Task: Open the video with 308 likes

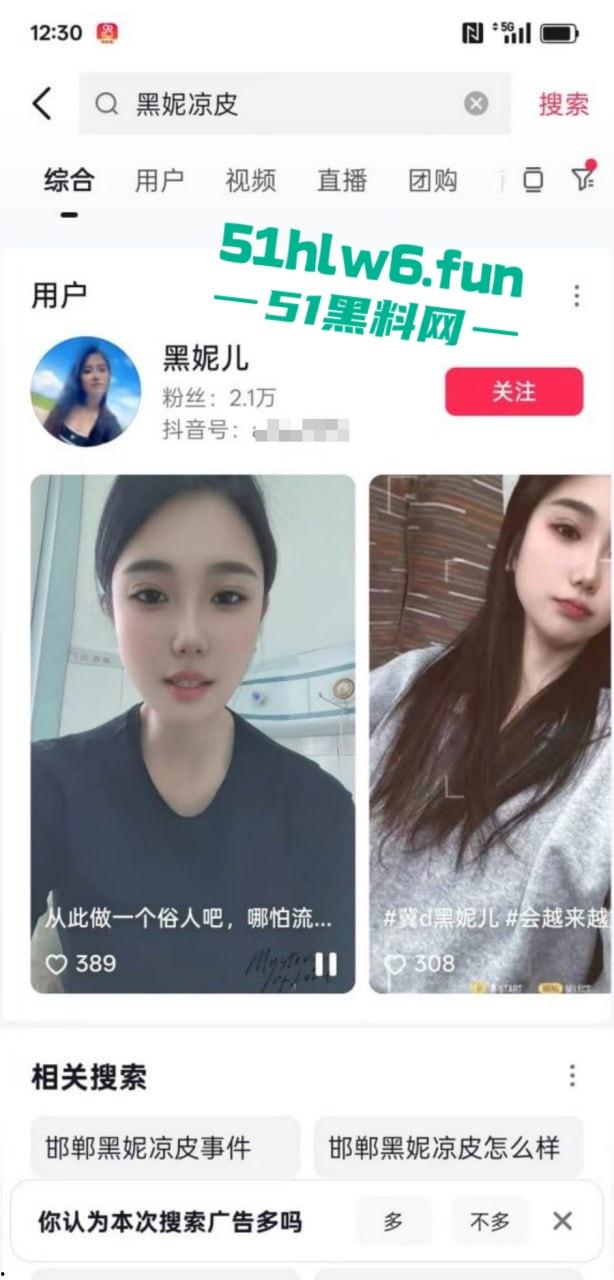Action: 490,733
